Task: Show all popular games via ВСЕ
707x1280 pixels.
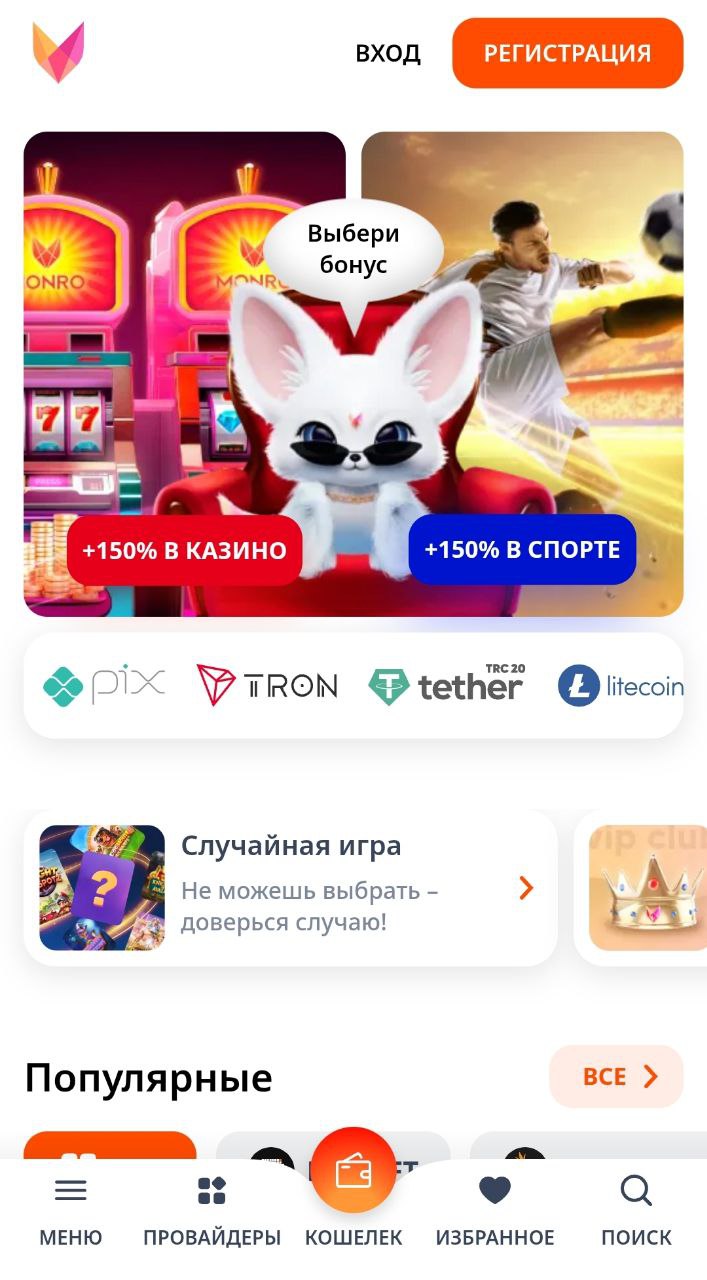Action: pyautogui.click(x=616, y=1076)
